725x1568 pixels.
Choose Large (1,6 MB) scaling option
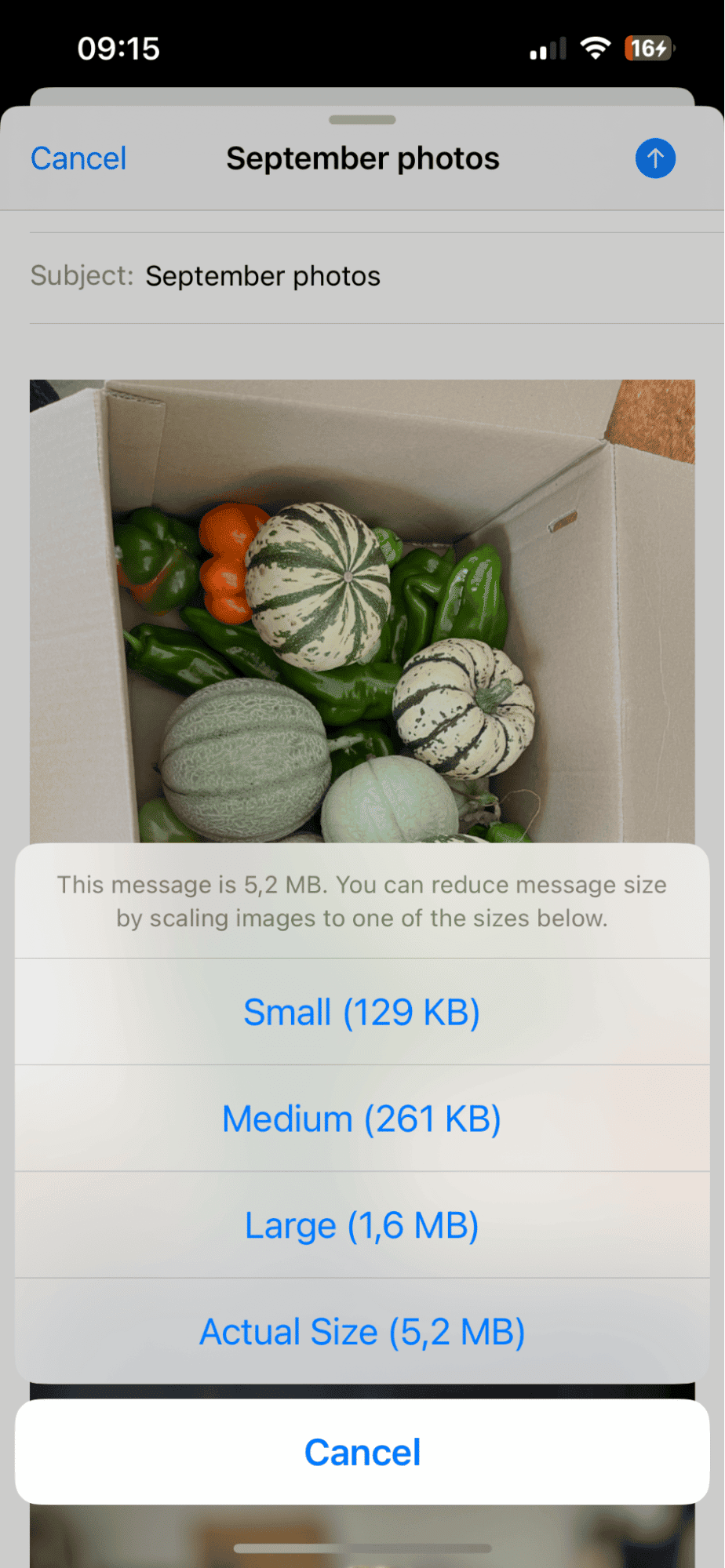click(x=362, y=1224)
